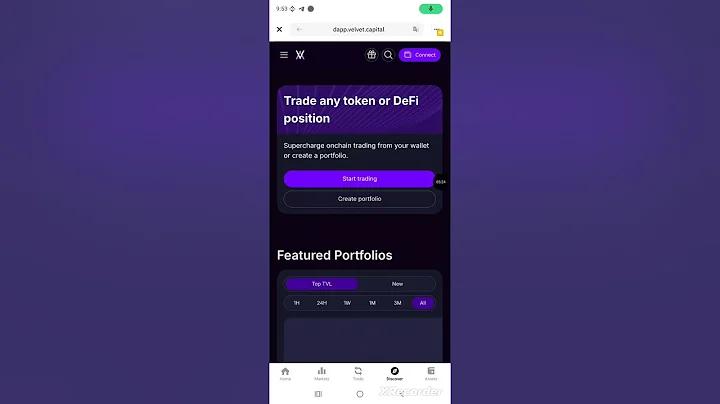
Task: Select the 24H time range
Action: (322, 303)
